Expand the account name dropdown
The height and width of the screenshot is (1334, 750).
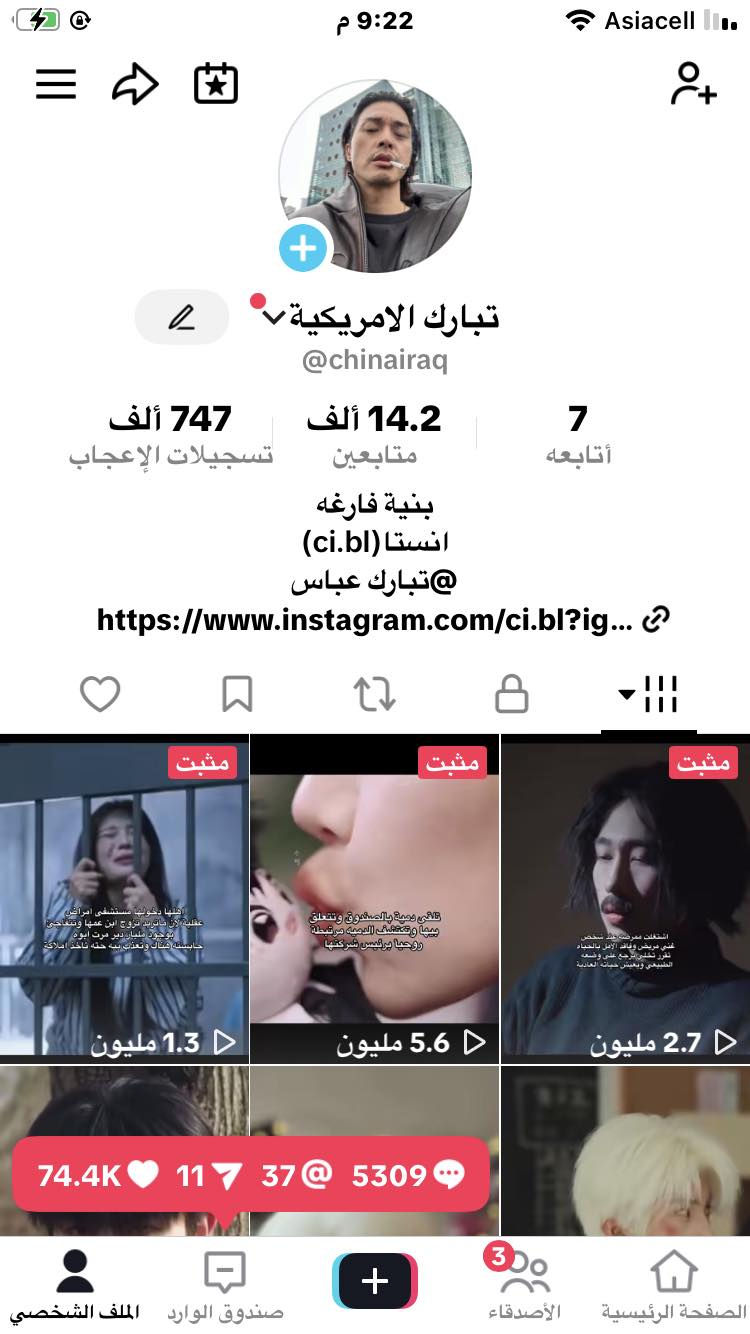[273, 318]
